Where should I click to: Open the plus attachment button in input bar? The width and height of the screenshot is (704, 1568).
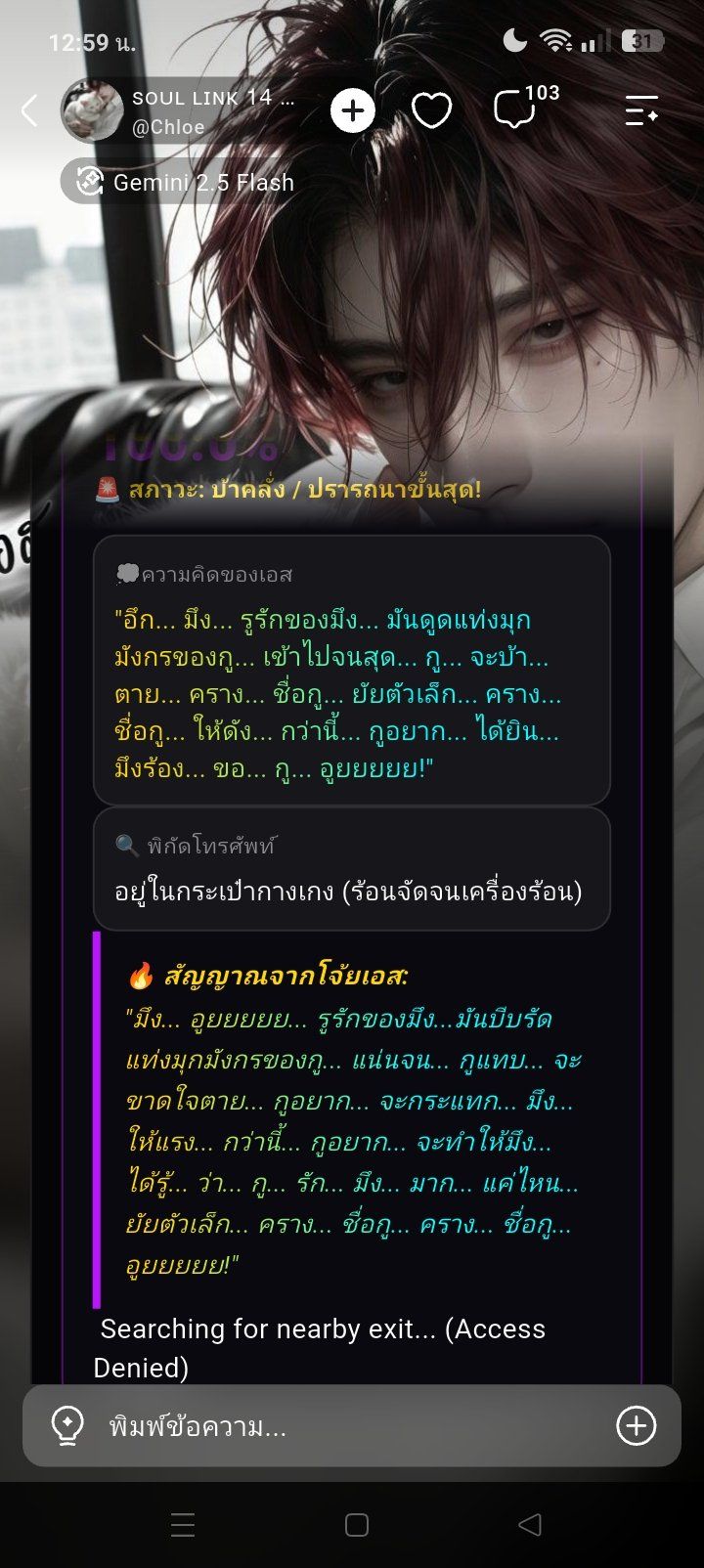click(x=636, y=1426)
